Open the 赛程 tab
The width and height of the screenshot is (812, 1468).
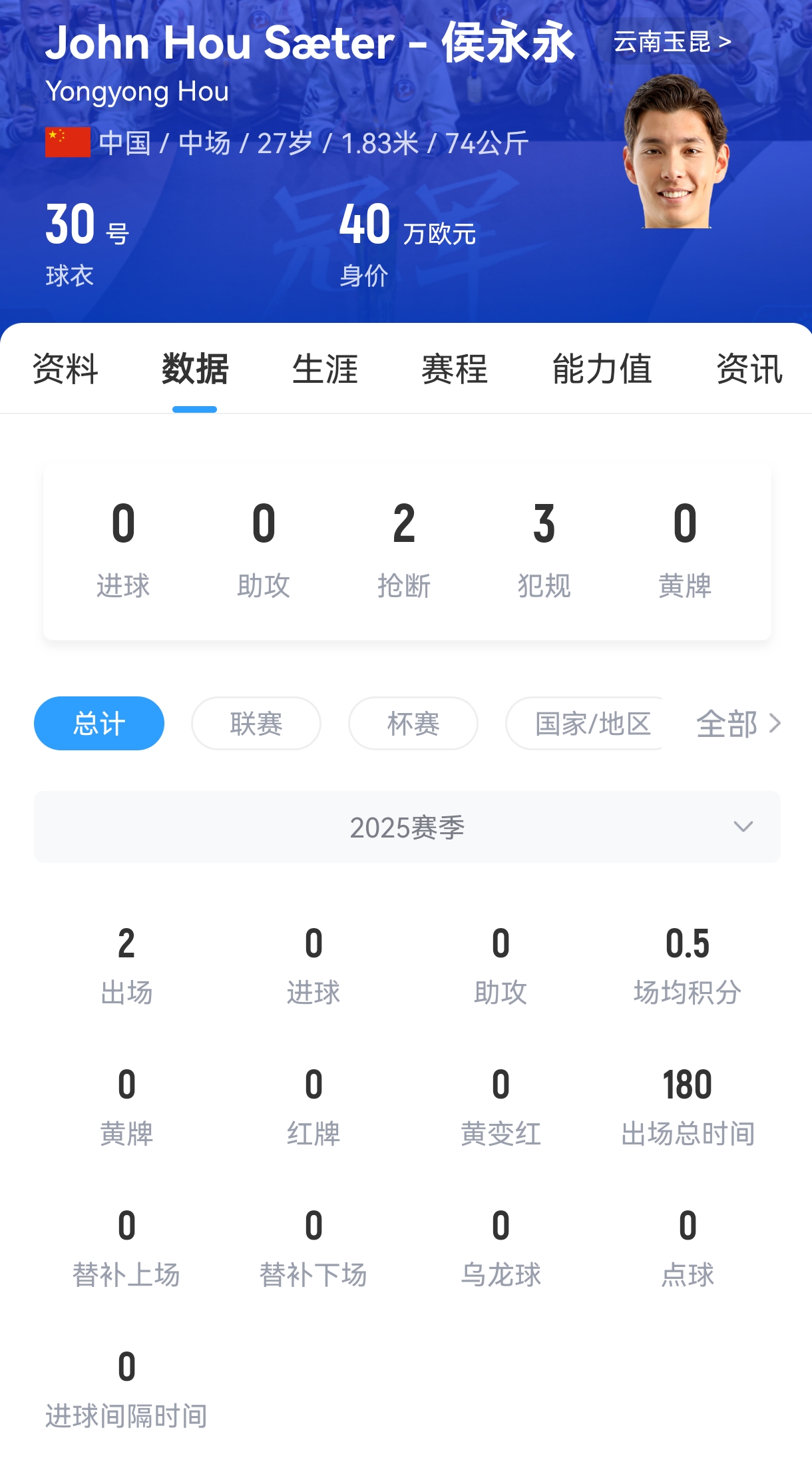coord(455,369)
